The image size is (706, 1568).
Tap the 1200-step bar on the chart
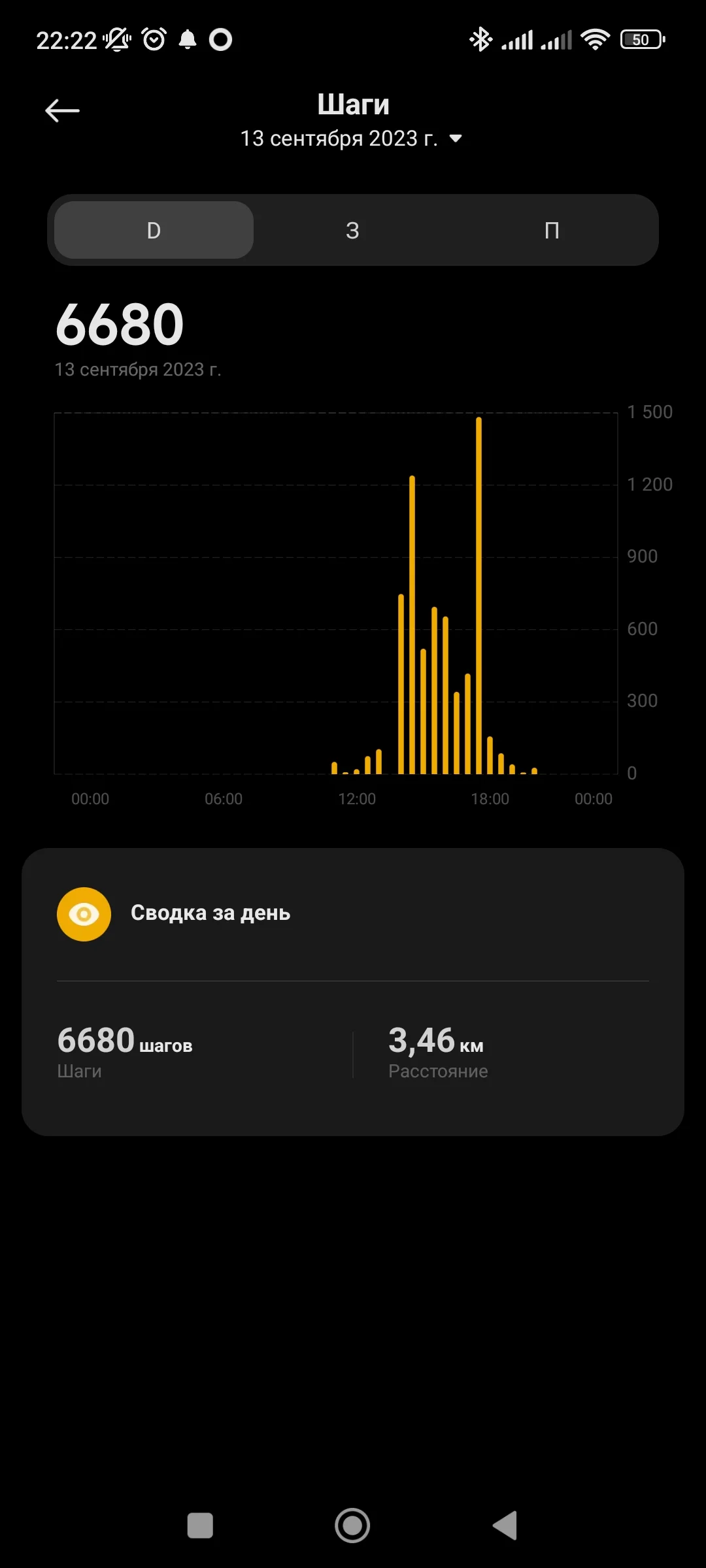(412, 621)
